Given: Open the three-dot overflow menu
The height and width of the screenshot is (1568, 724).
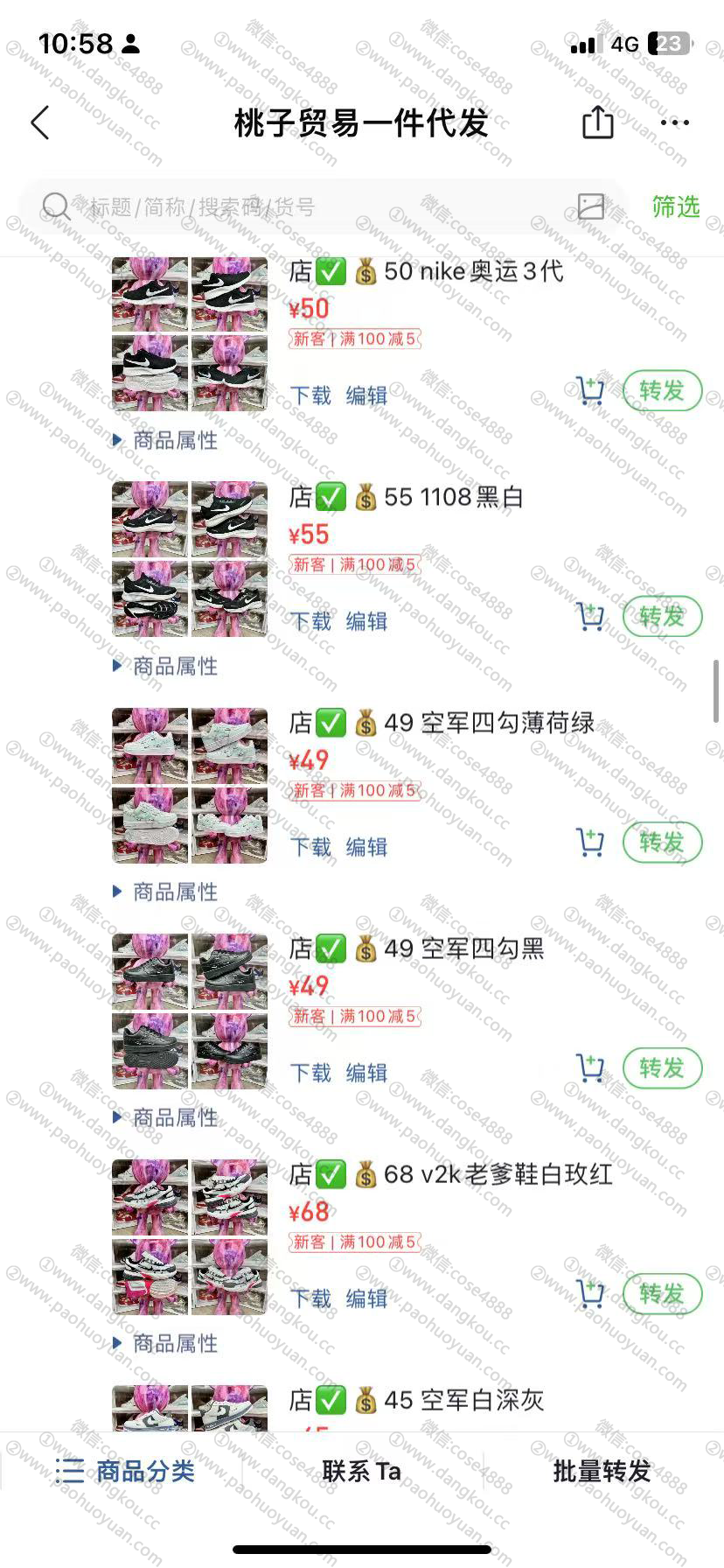Looking at the screenshot, I should [x=675, y=123].
